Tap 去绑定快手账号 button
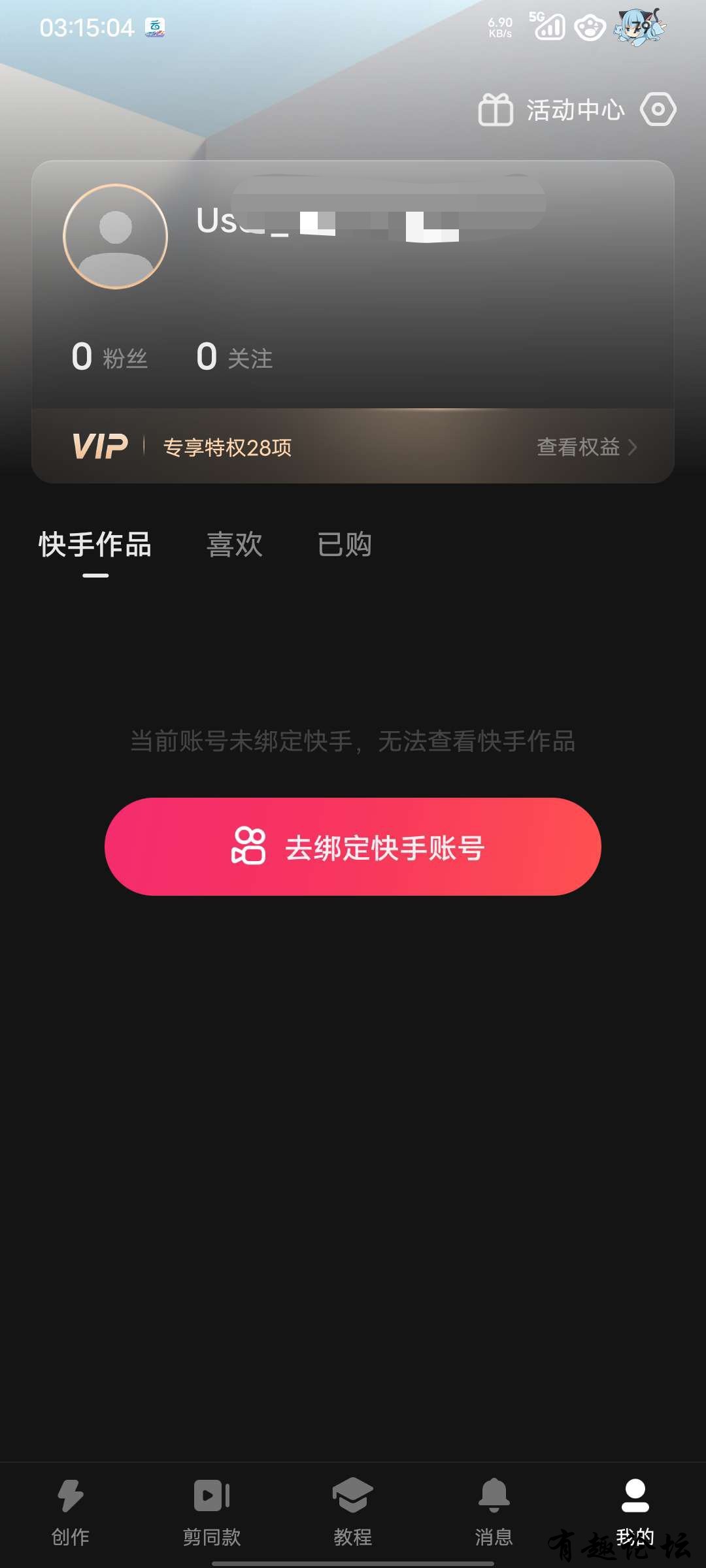This screenshot has width=706, height=1568. pyautogui.click(x=353, y=847)
